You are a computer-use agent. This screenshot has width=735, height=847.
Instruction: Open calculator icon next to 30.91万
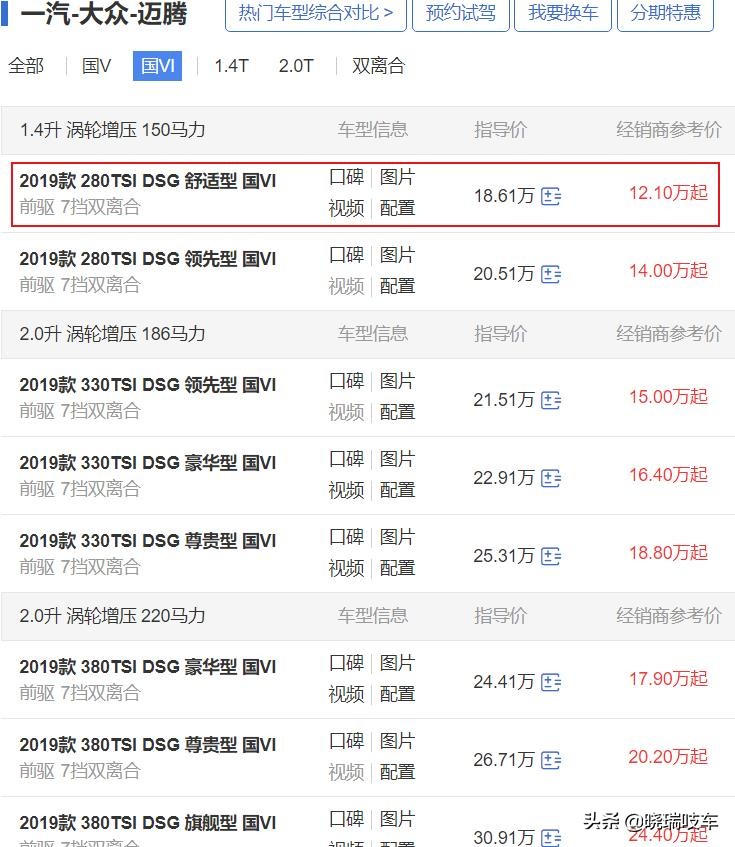pyautogui.click(x=550, y=840)
